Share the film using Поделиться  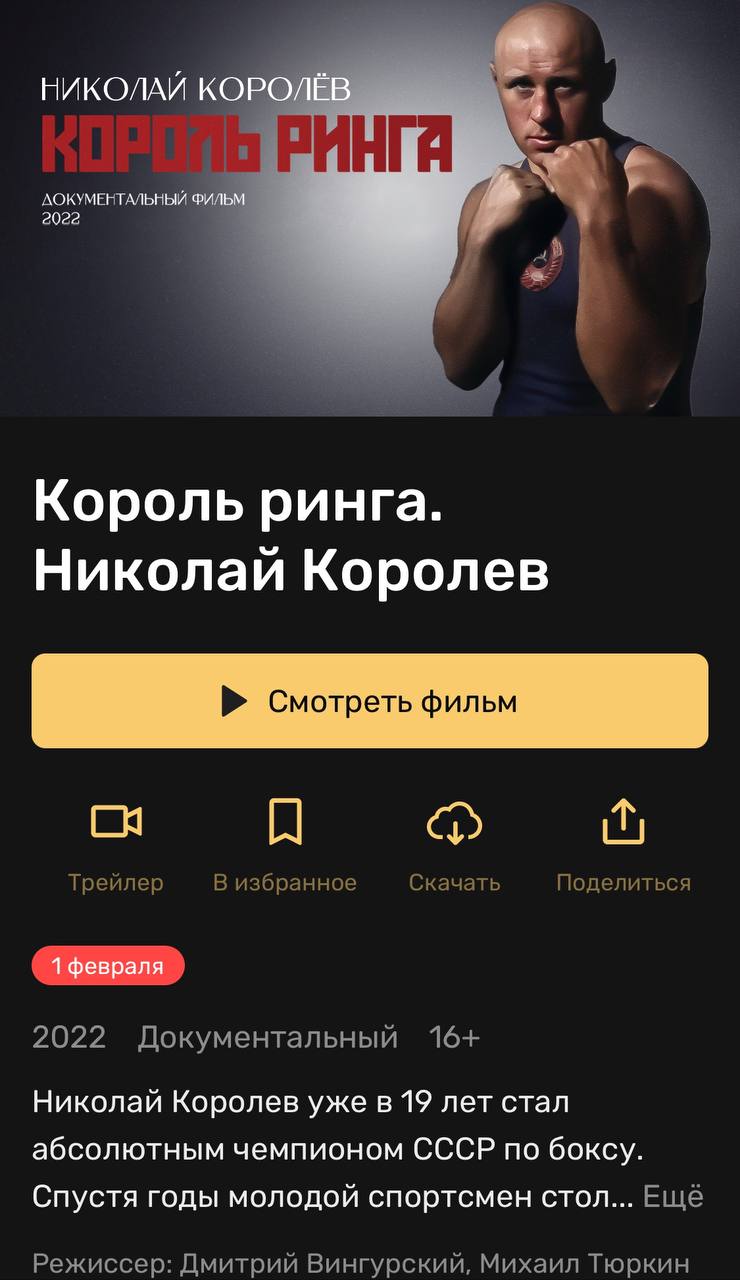[x=623, y=843]
